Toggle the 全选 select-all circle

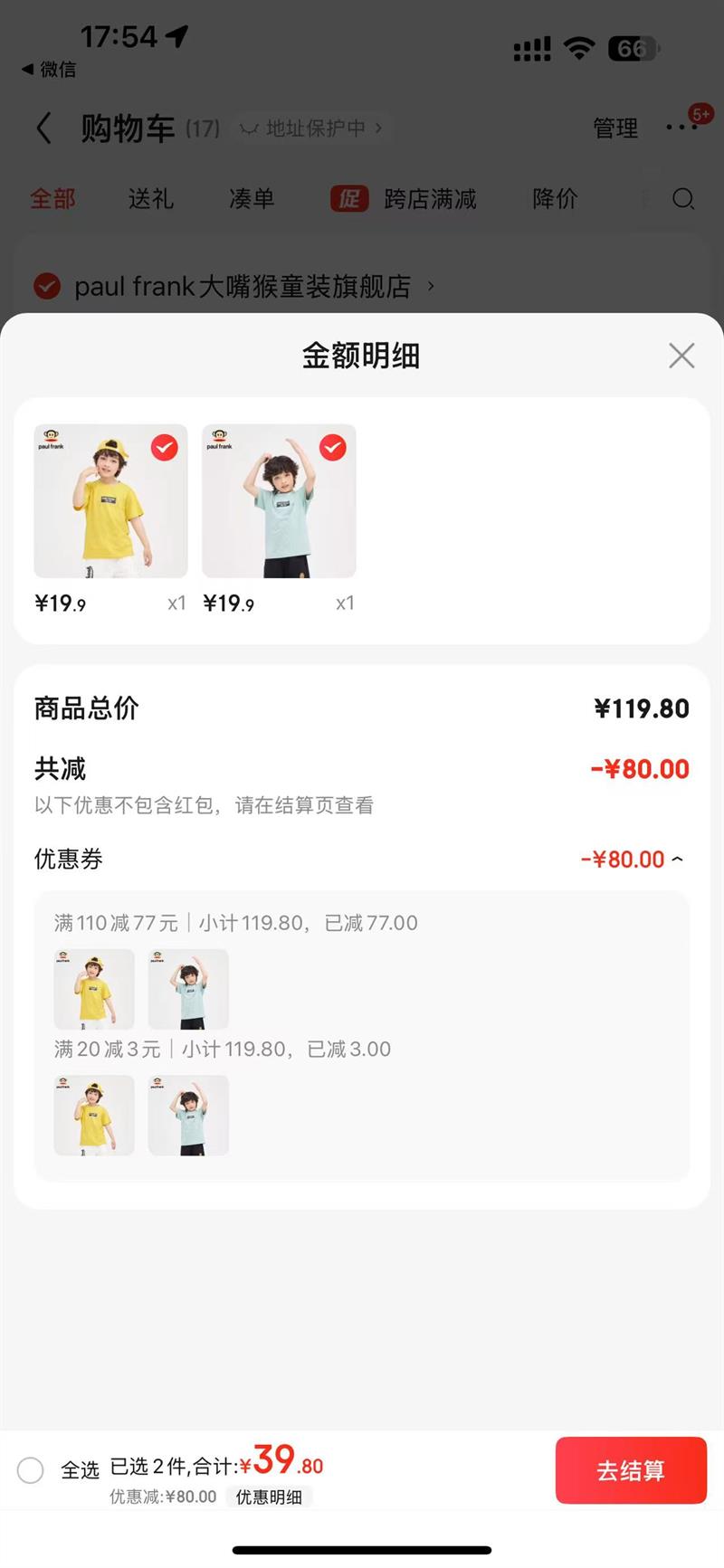(x=31, y=1470)
